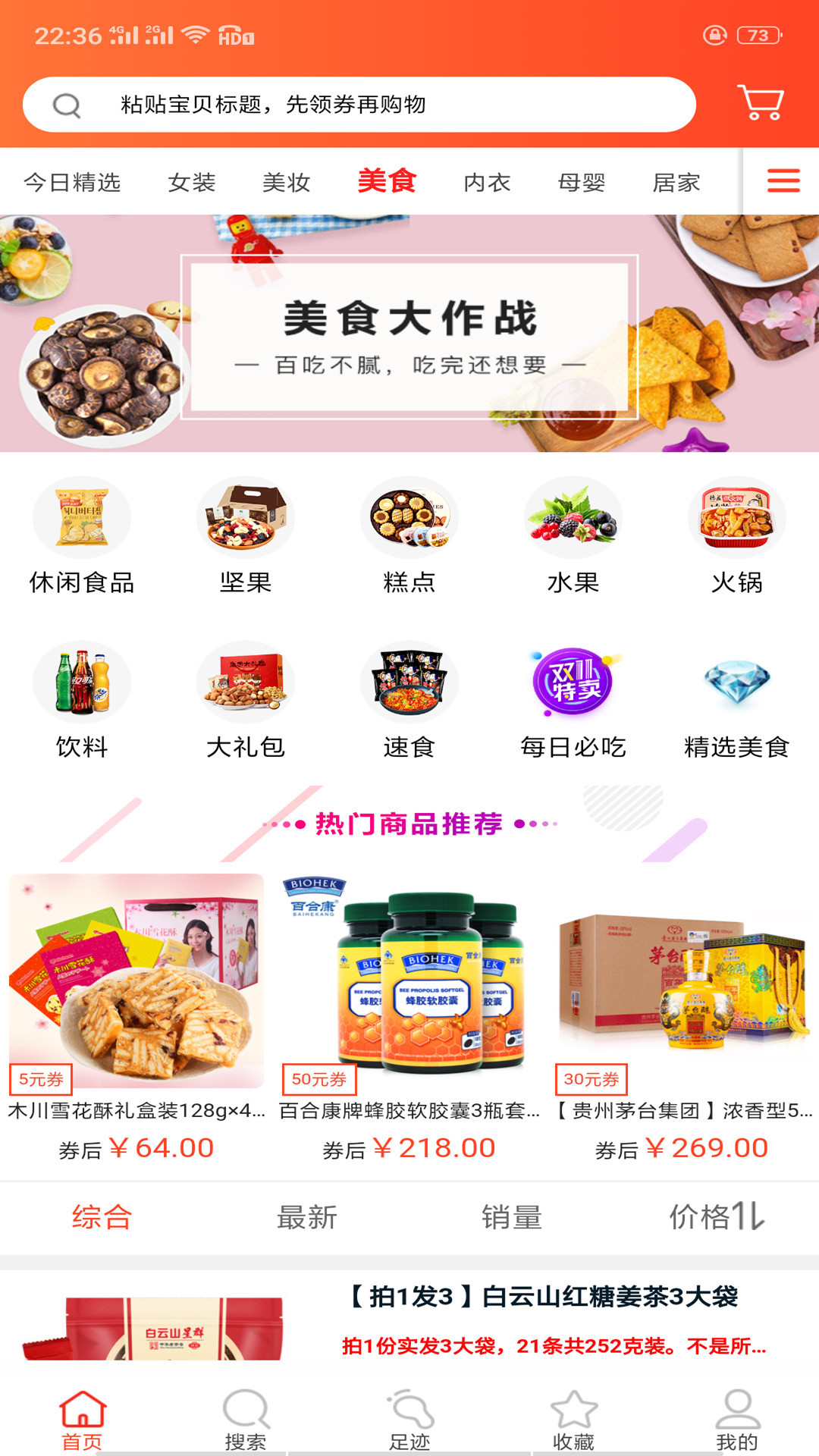819x1456 pixels.
Task: Show the 最新 products
Action: coord(307,1217)
